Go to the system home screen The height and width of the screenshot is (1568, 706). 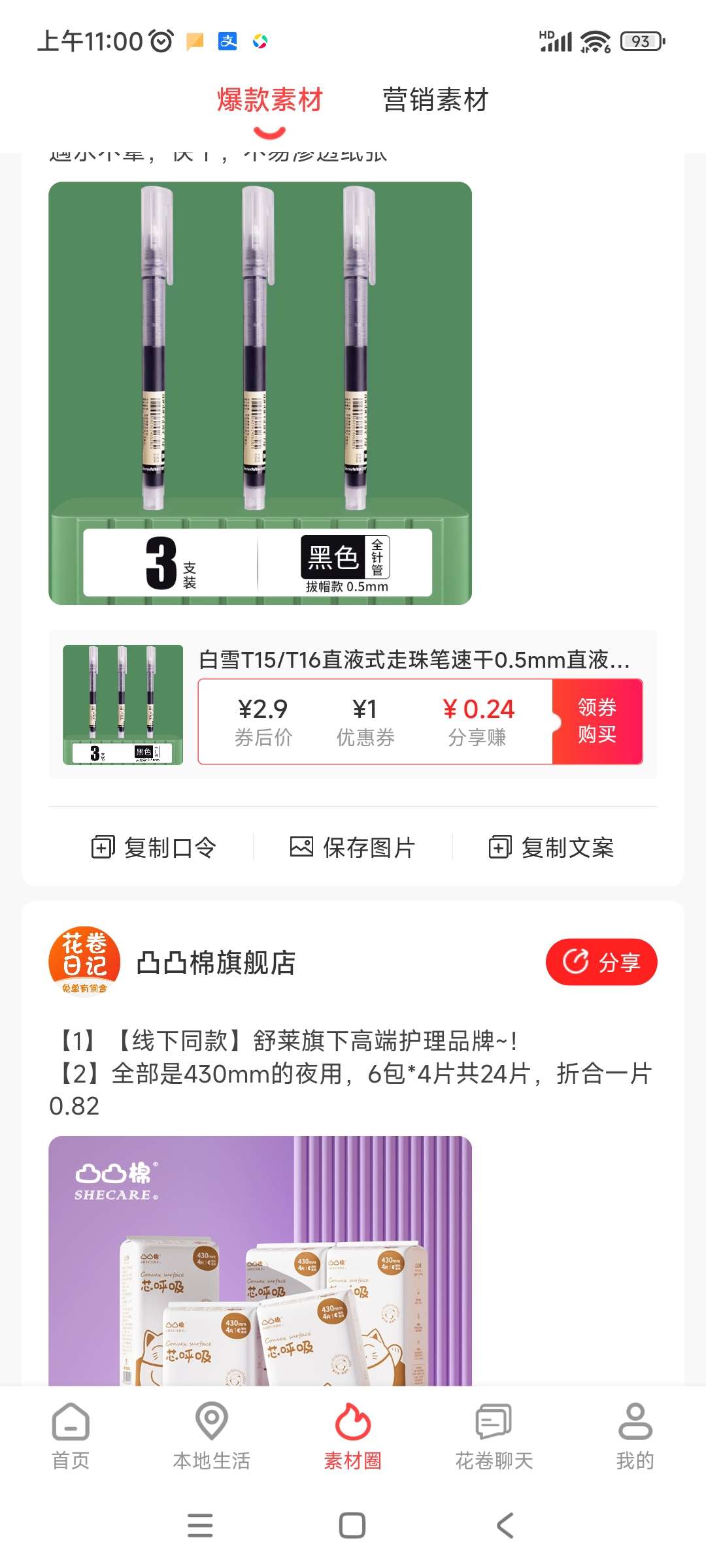click(x=352, y=1526)
